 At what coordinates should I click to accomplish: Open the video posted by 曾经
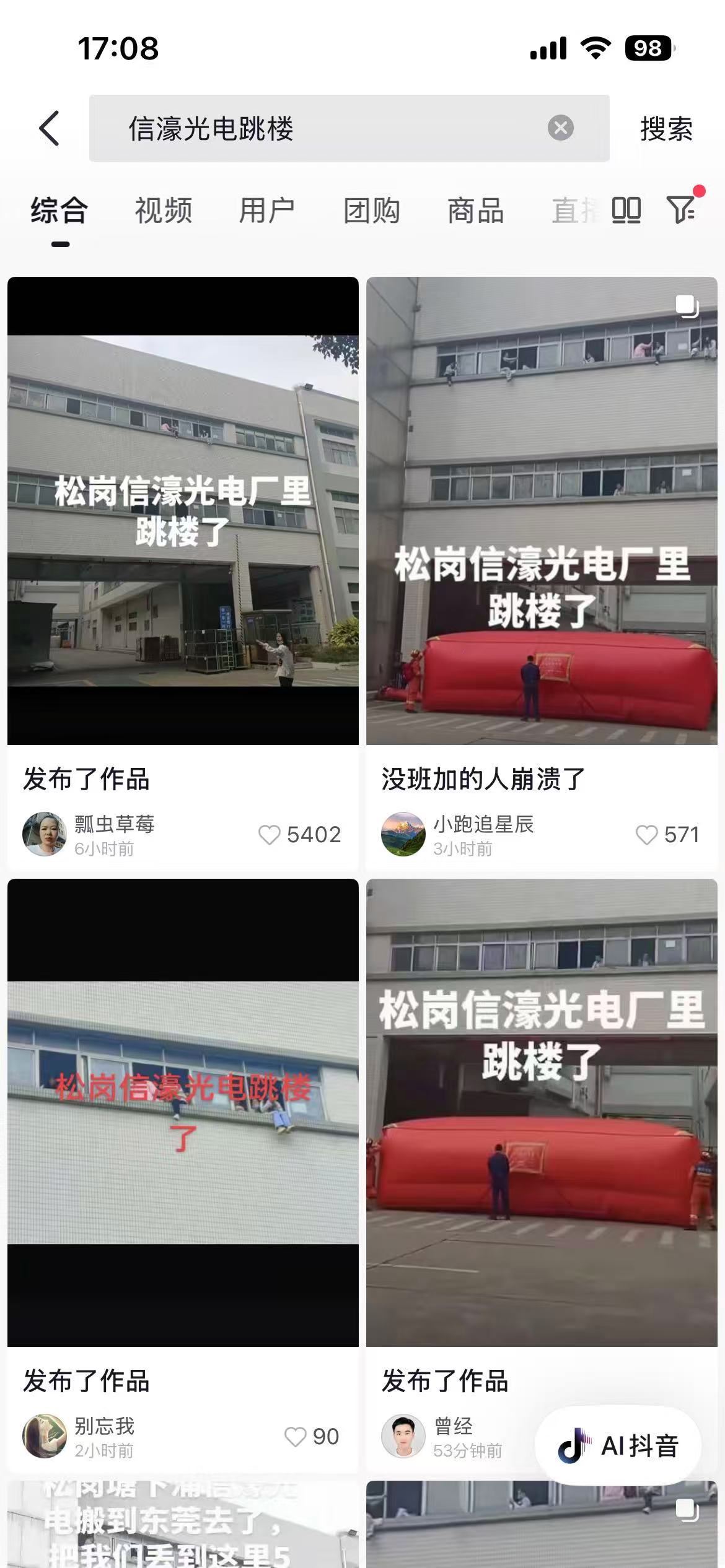click(542, 1112)
